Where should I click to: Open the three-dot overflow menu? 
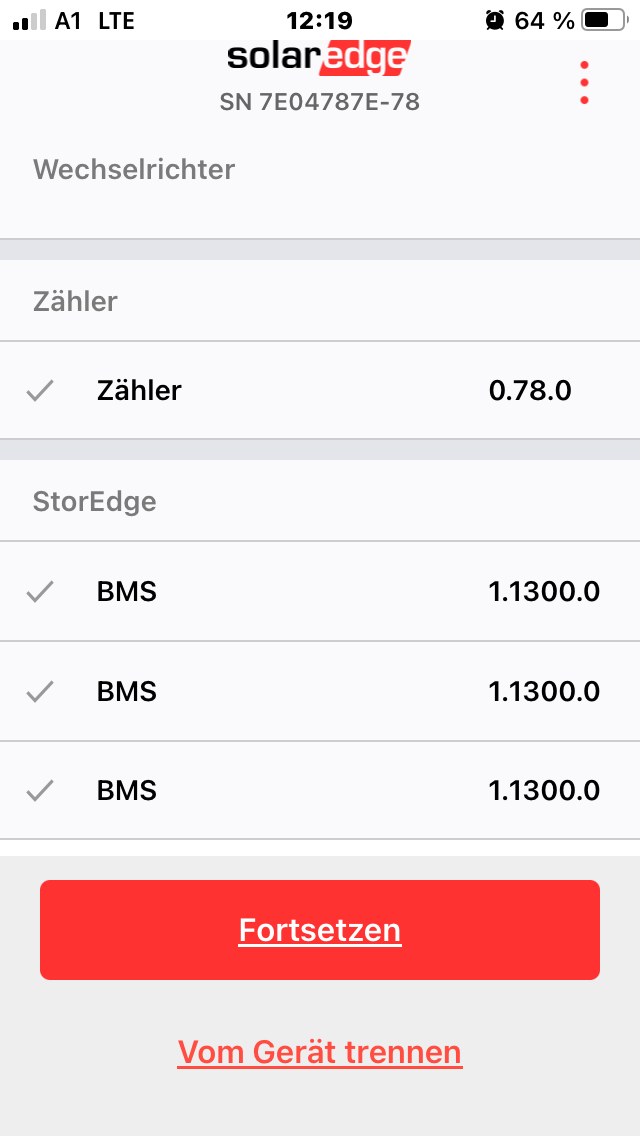pyautogui.click(x=584, y=83)
